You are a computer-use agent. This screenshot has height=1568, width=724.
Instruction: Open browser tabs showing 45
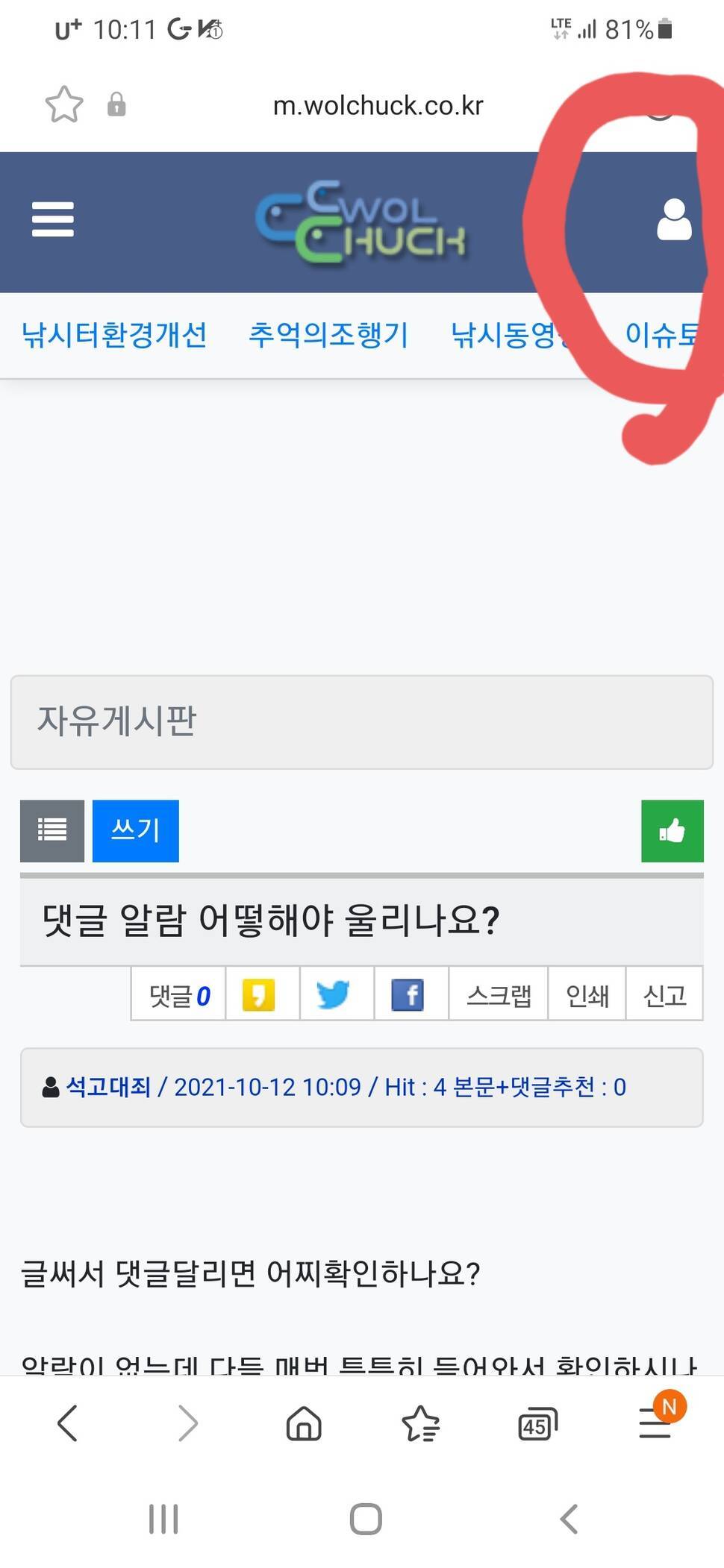click(x=537, y=1424)
